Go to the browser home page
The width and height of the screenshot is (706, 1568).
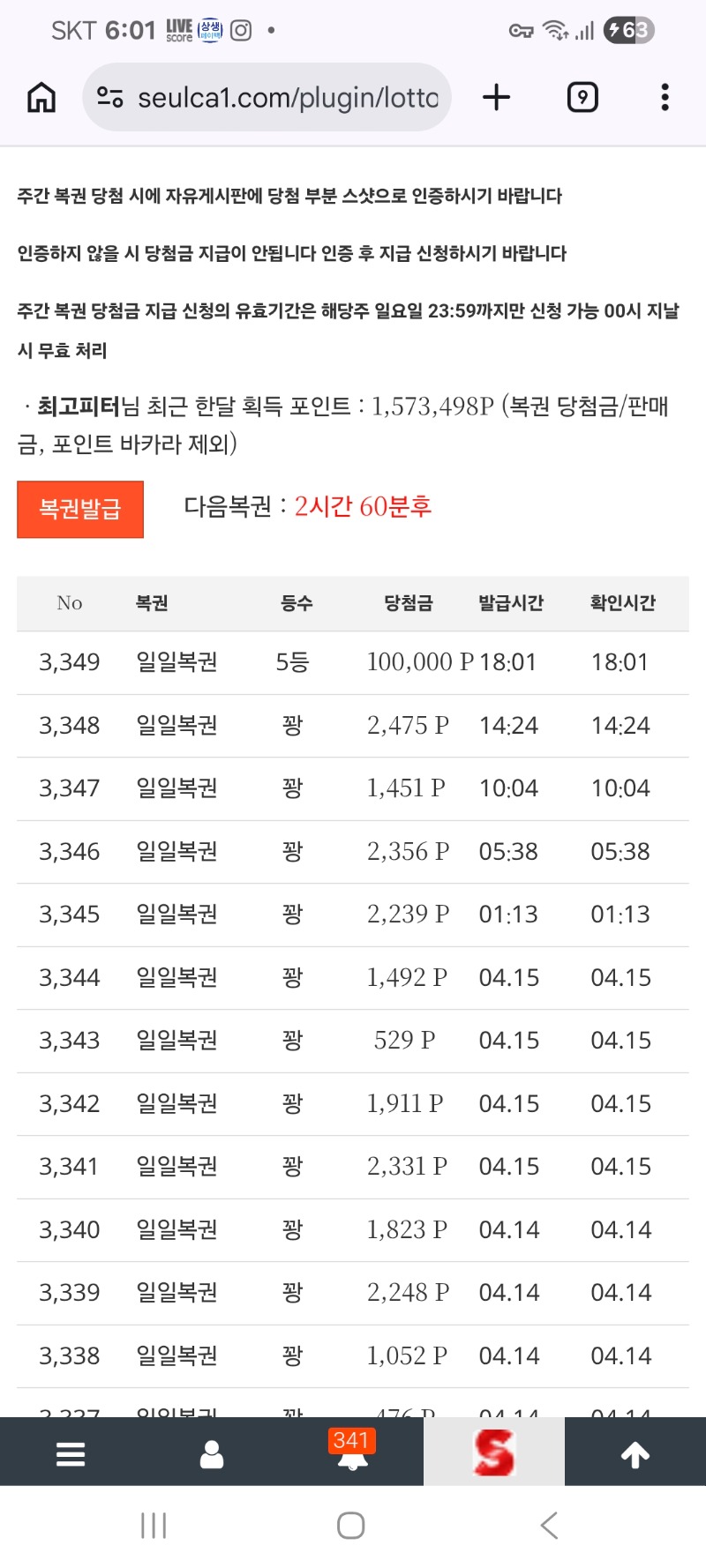pos(41,97)
